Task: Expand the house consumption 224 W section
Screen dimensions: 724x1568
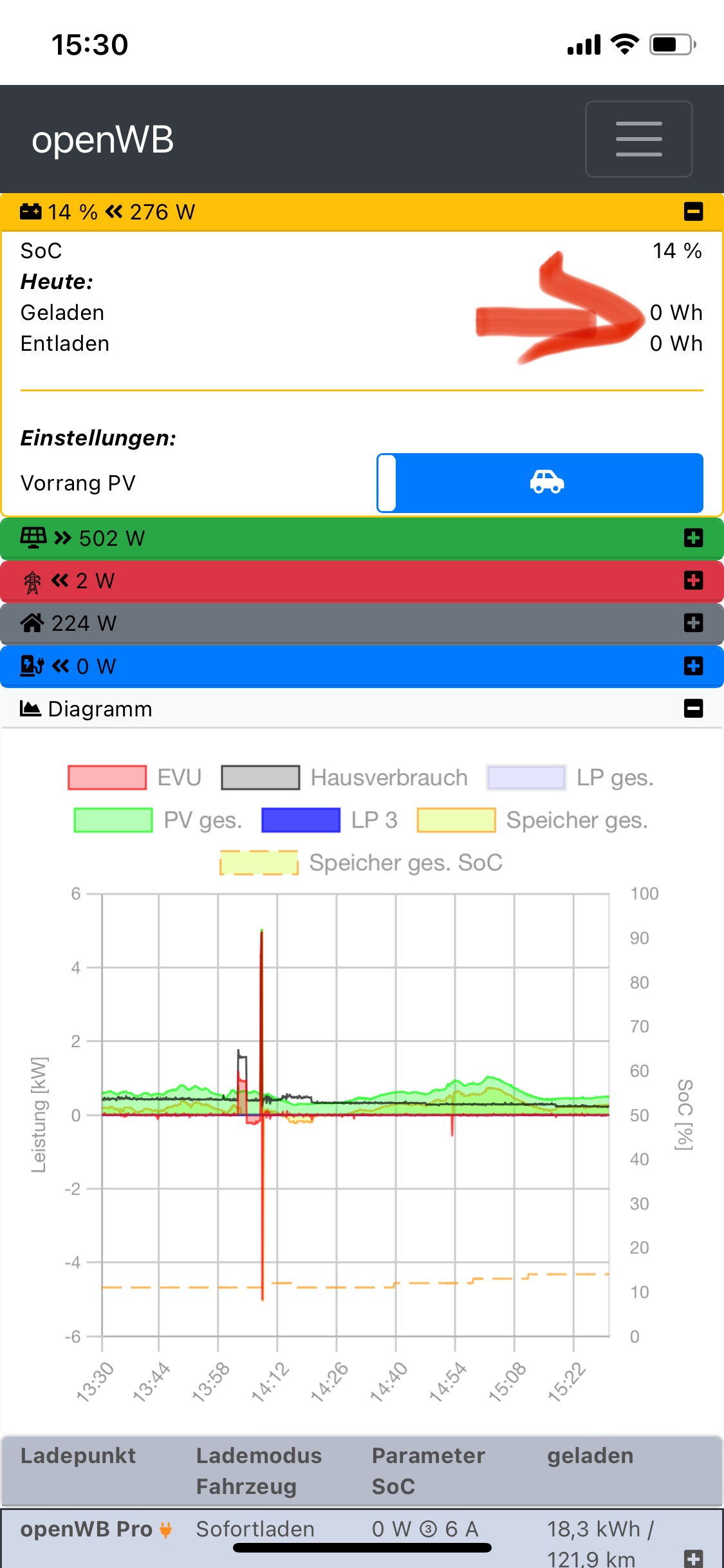Action: 693,623
